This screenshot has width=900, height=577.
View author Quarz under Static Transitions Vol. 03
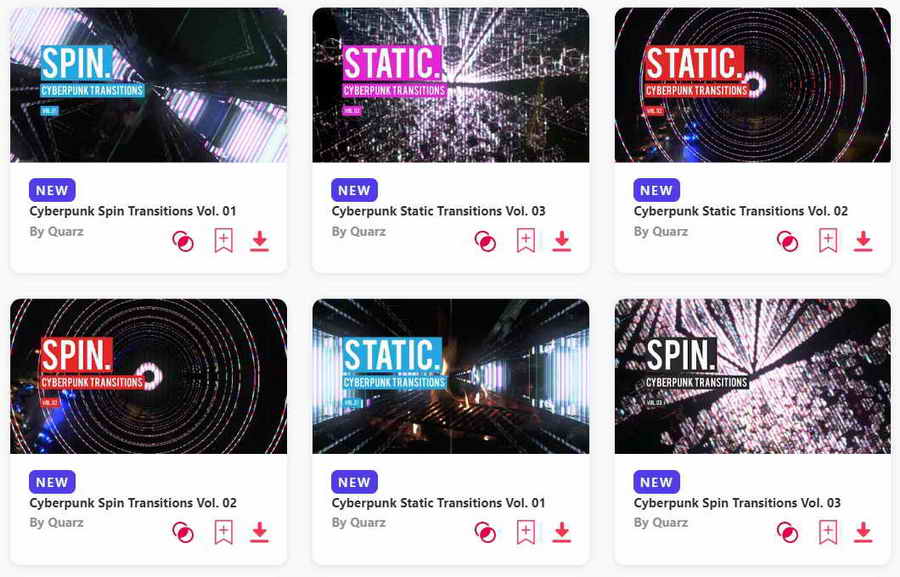[358, 232]
